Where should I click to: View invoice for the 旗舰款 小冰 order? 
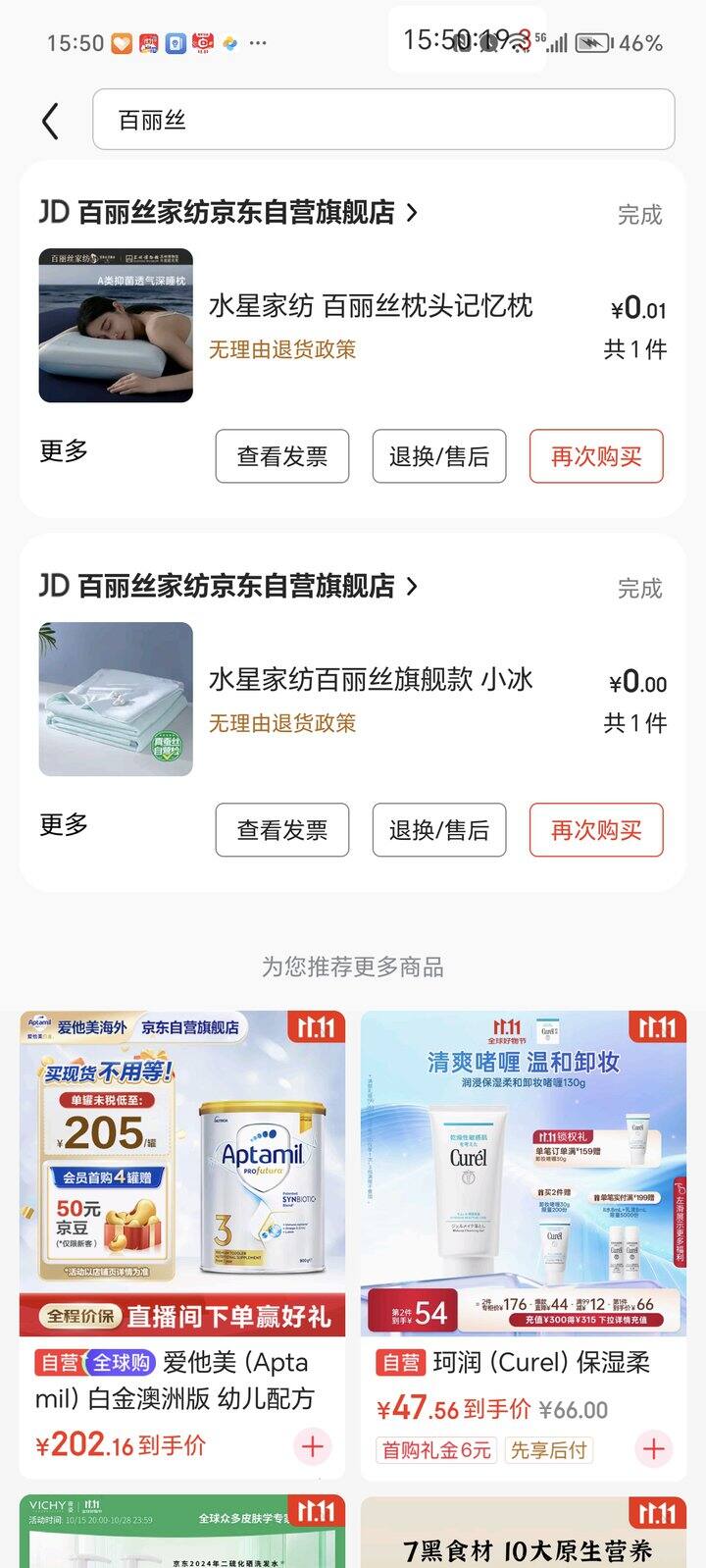coord(282,830)
